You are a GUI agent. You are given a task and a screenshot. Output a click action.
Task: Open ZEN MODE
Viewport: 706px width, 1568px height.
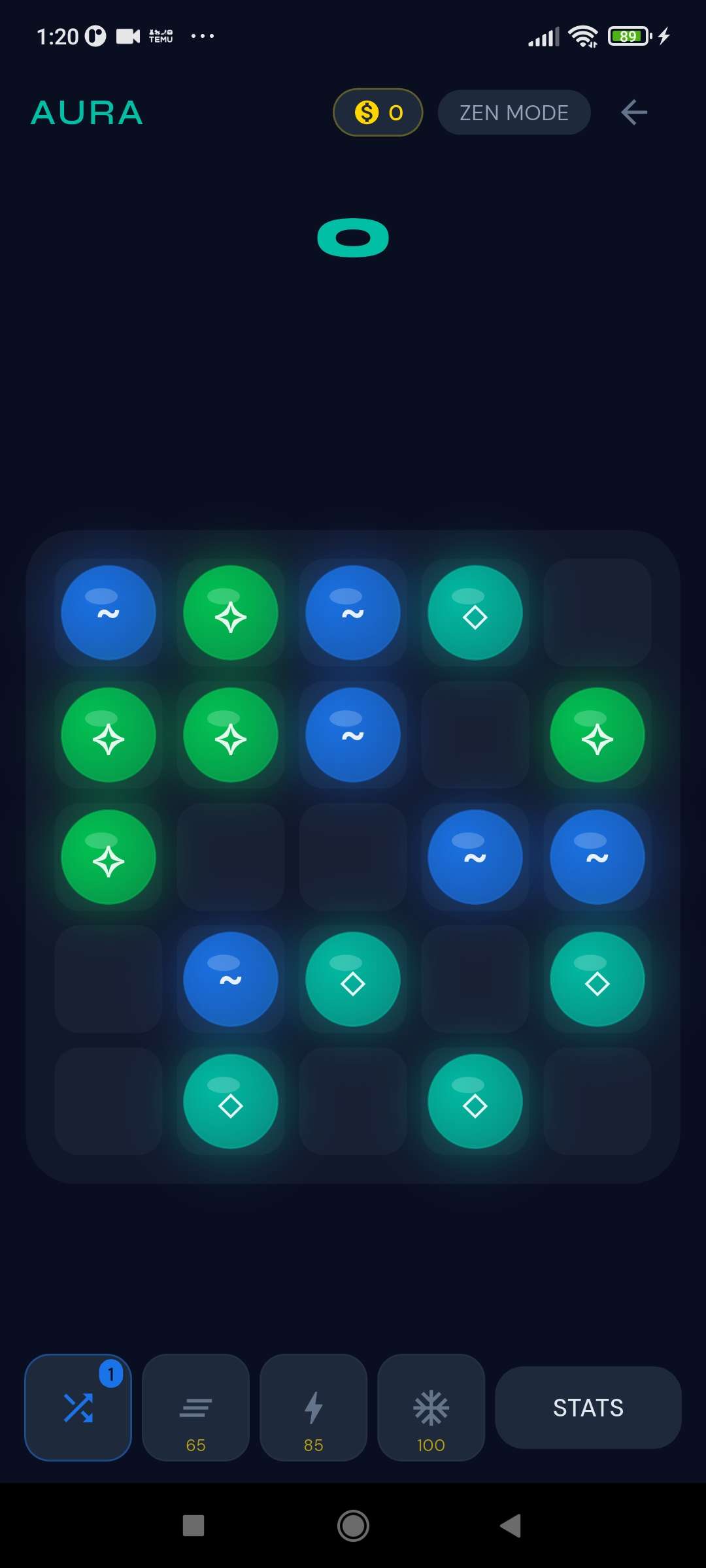pyautogui.click(x=514, y=112)
